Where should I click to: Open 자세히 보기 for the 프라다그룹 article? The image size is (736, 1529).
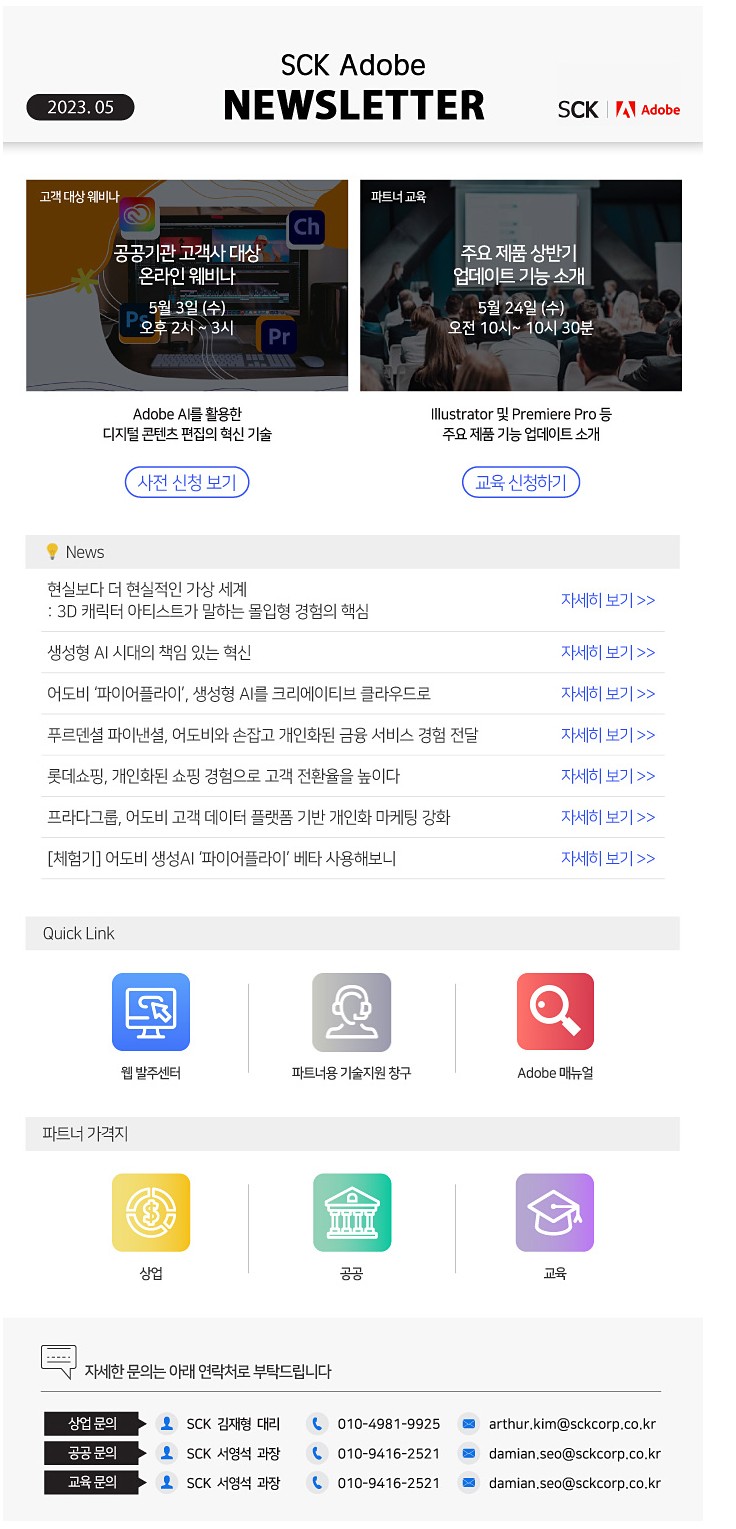608,817
